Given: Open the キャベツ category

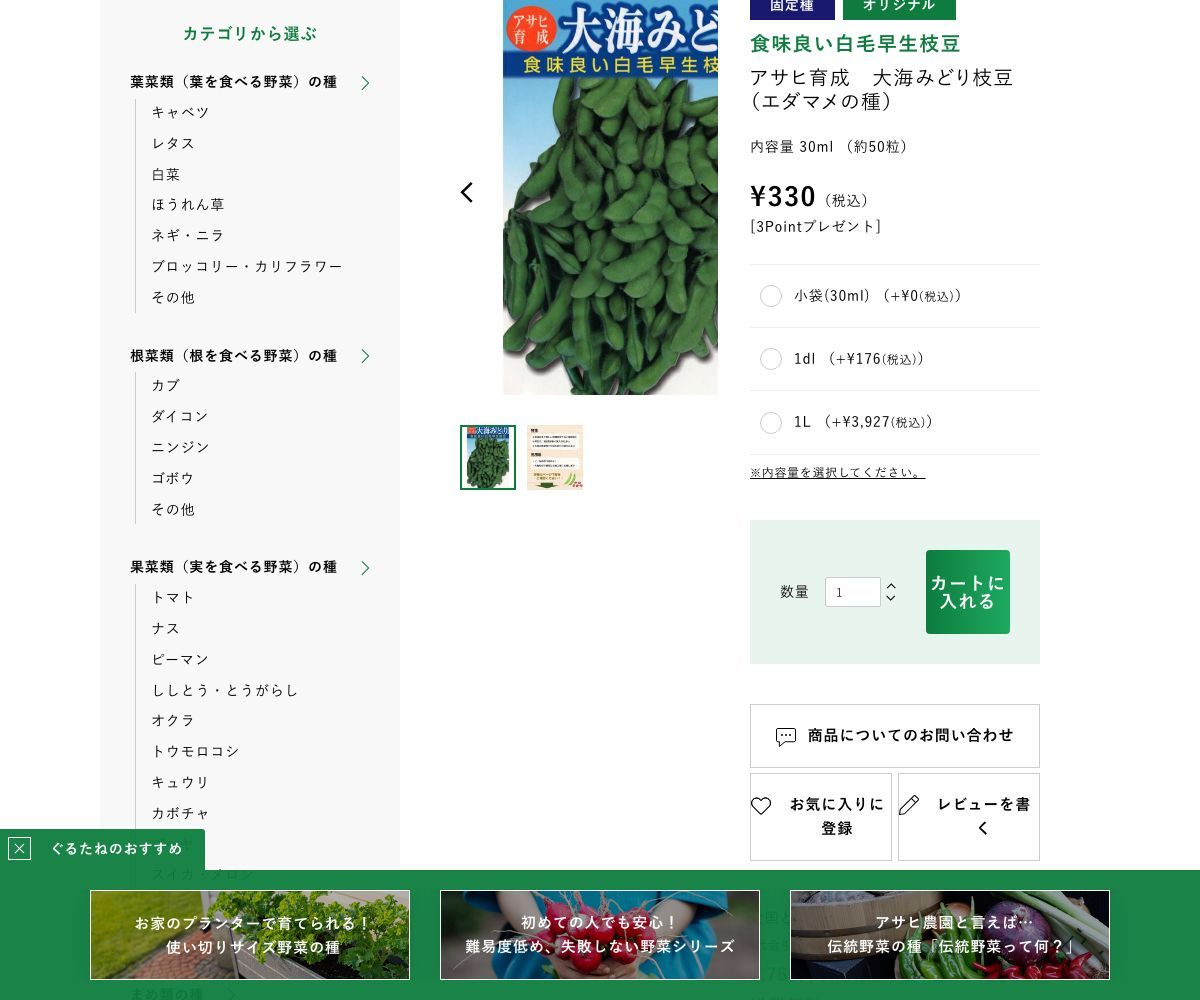Looking at the screenshot, I should click(x=180, y=112).
